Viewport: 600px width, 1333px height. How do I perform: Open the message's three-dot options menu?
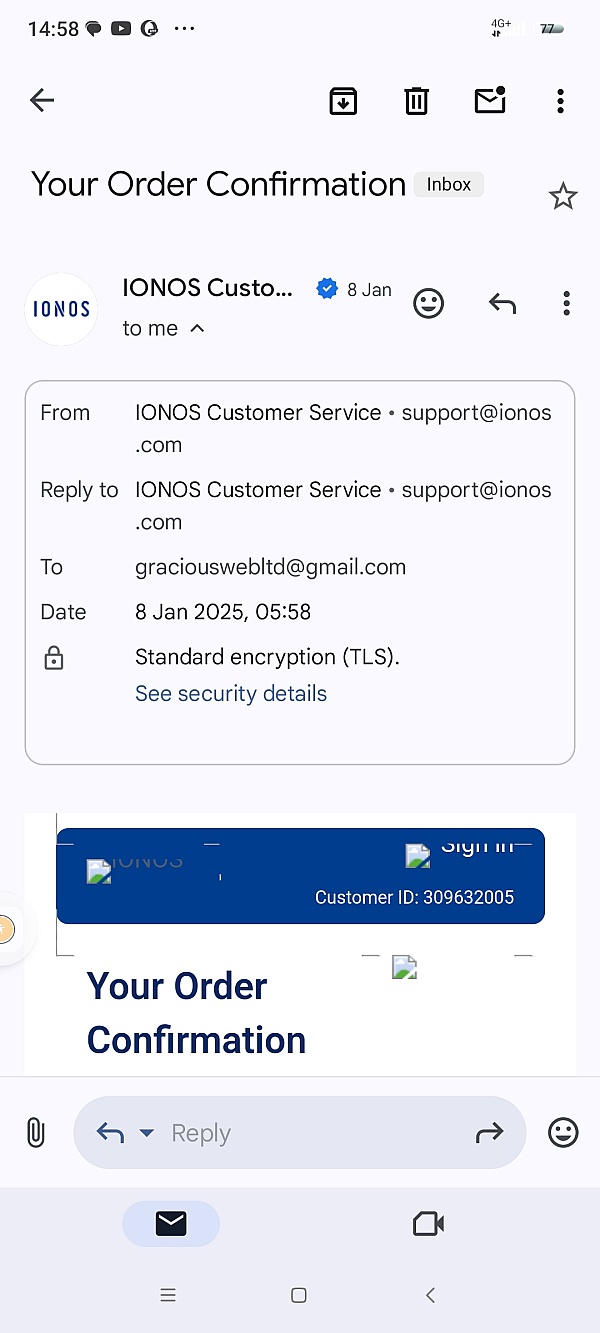coord(566,303)
